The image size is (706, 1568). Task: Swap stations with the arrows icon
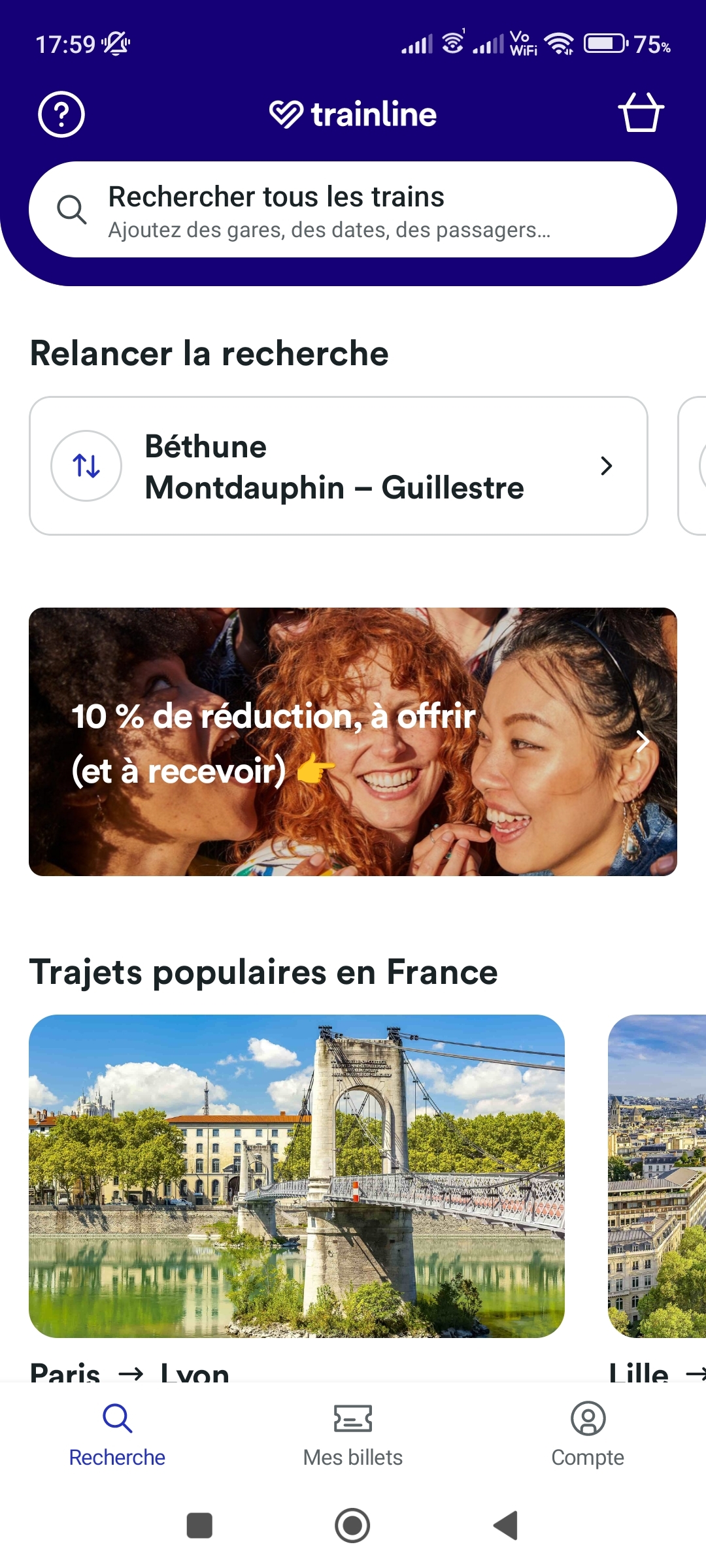click(x=86, y=466)
